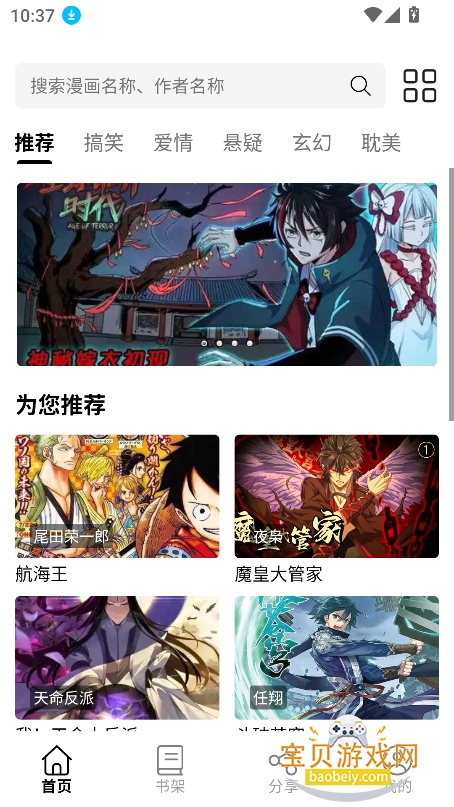Open the 玄幻 category tab
Screen dimensions: 454x807
[x=312, y=143]
